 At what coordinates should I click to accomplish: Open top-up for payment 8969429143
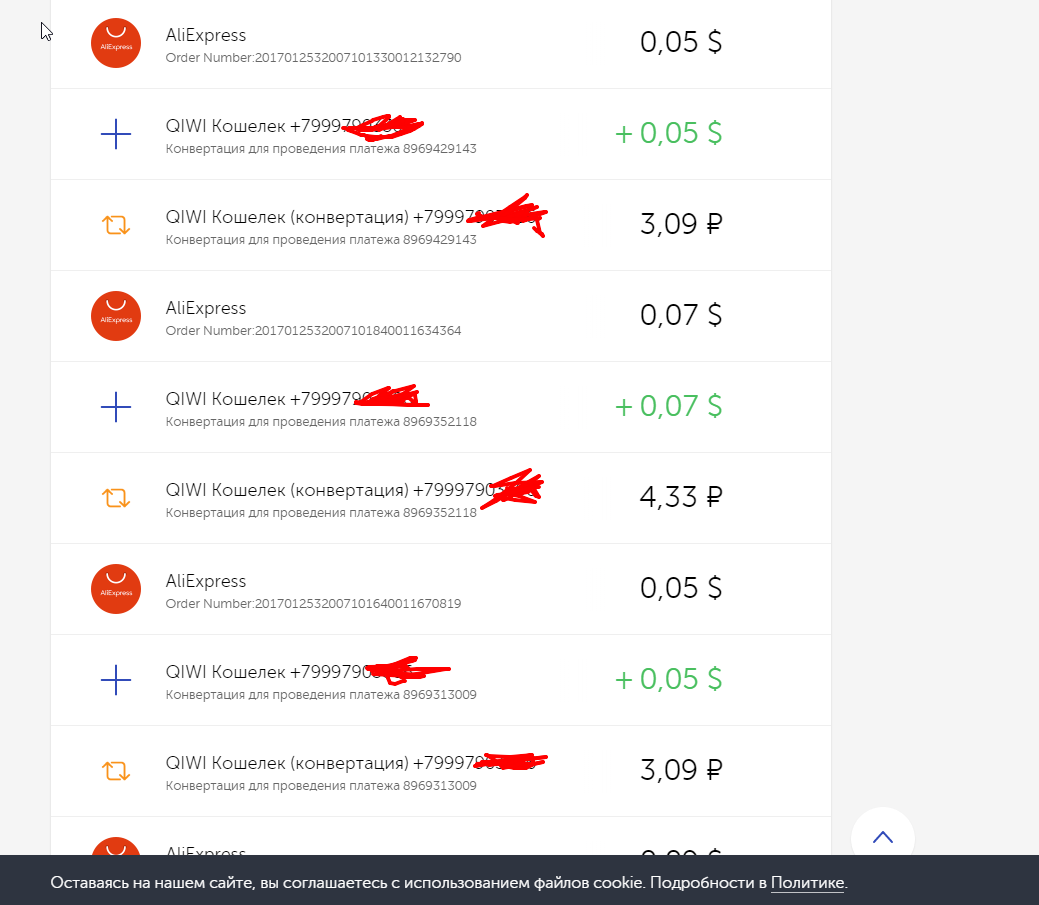coord(441,134)
